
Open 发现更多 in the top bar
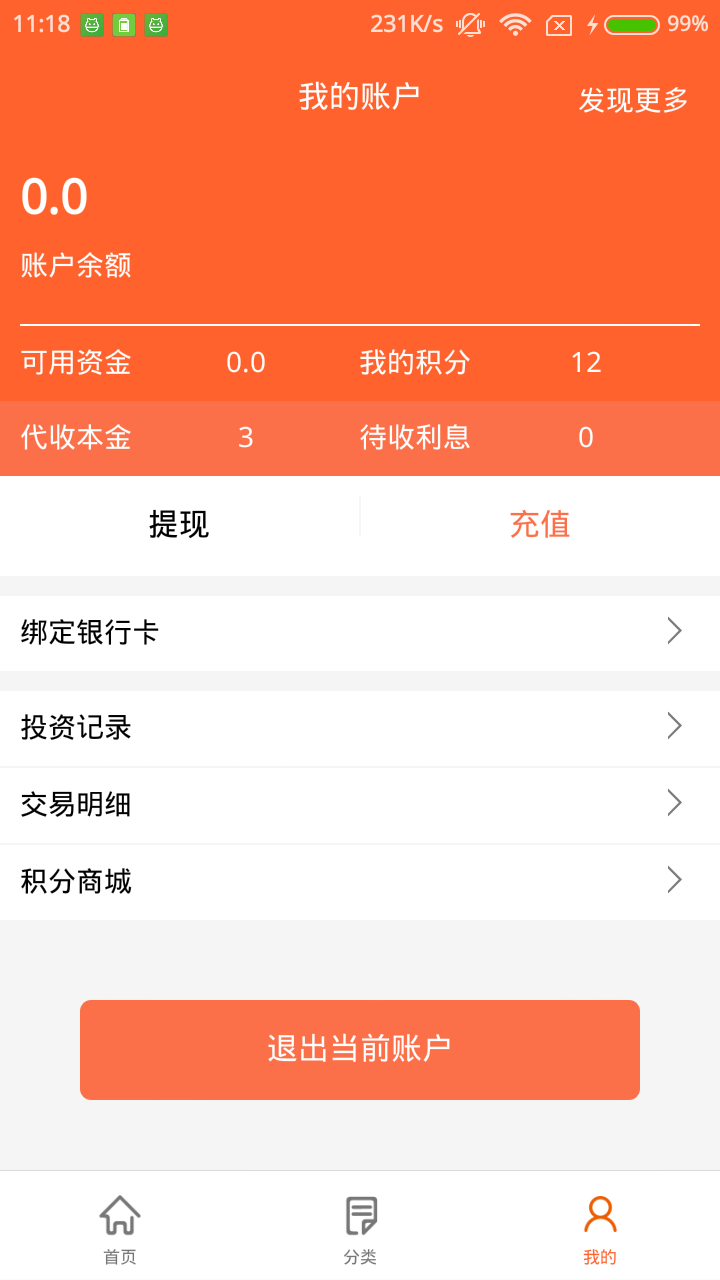634,100
